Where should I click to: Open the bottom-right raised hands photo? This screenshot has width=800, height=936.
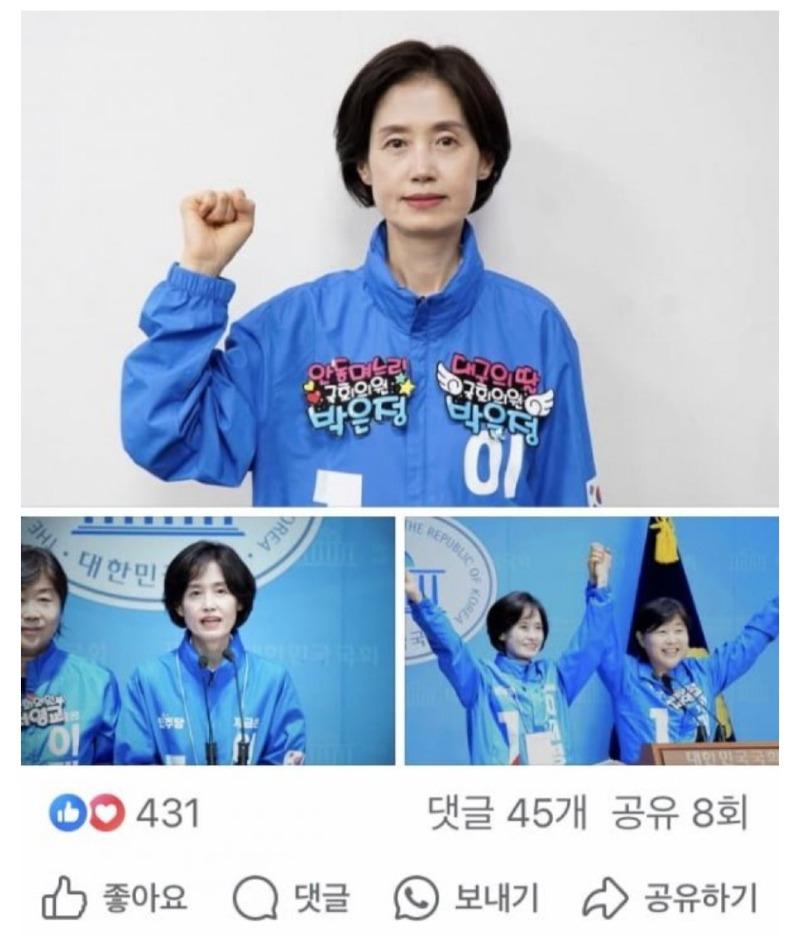click(x=591, y=641)
